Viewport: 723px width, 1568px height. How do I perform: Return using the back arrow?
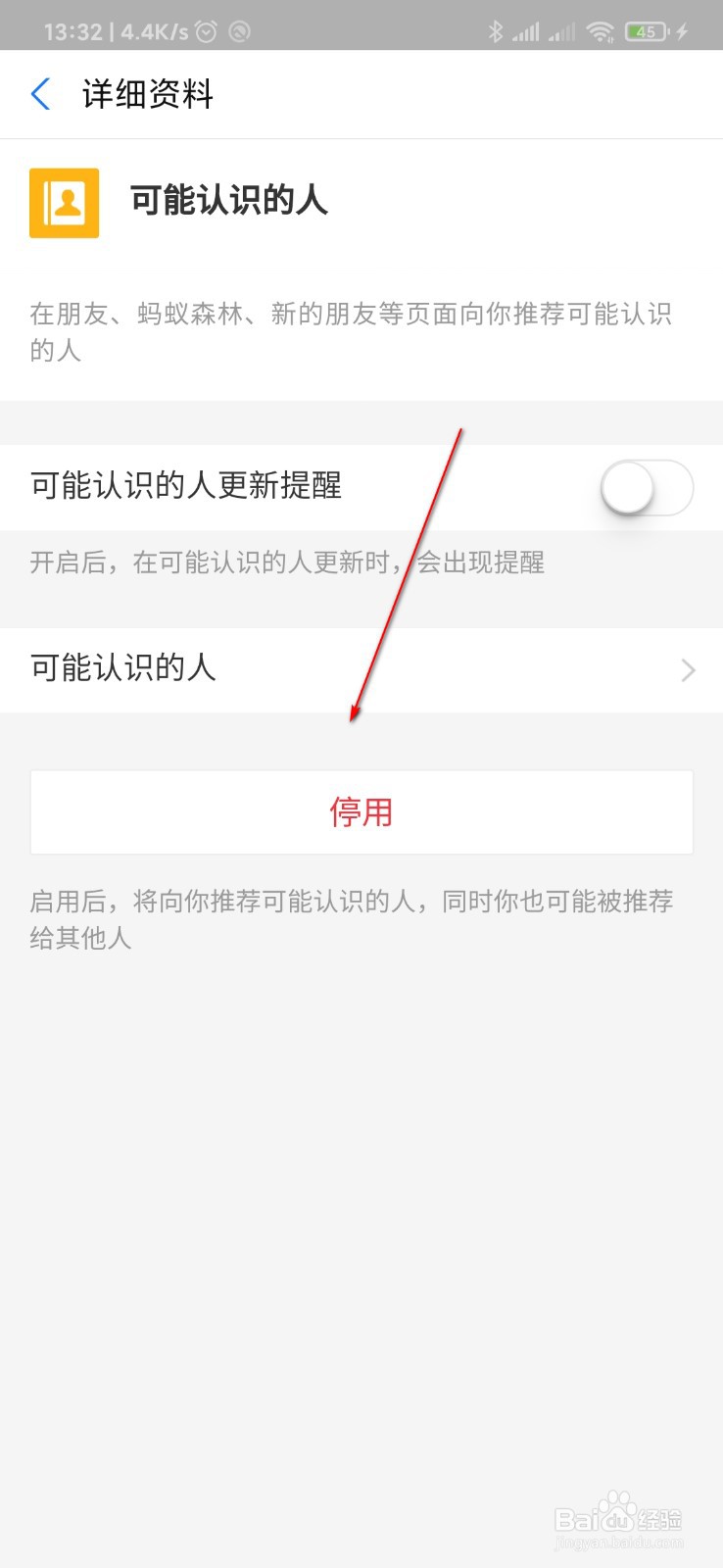39,94
